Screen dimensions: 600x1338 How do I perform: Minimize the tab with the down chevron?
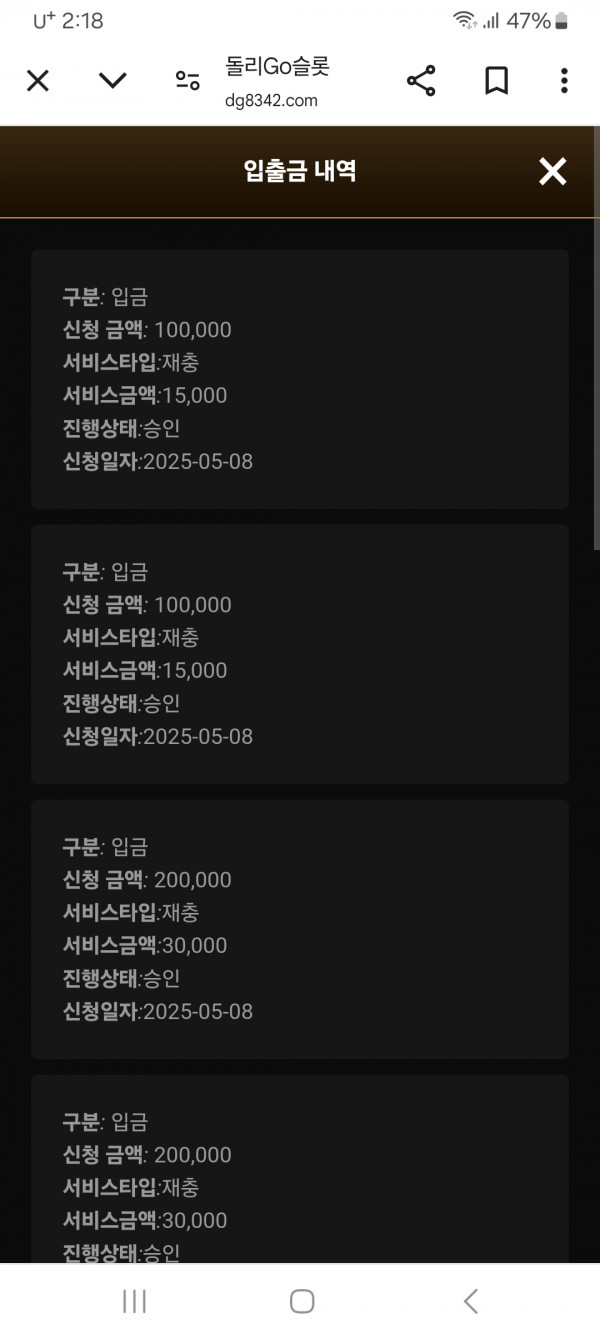pos(112,81)
